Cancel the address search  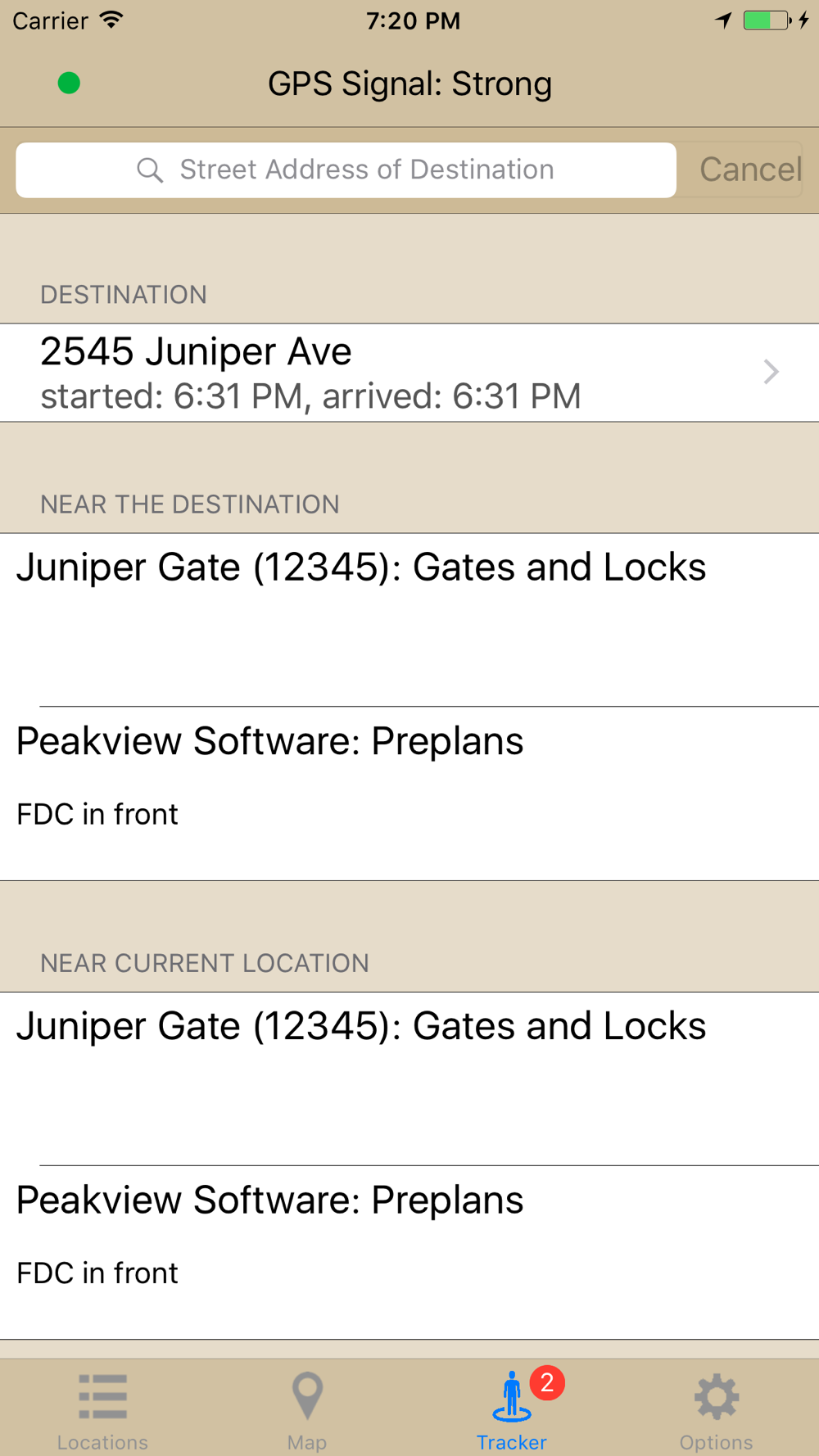coord(750,170)
